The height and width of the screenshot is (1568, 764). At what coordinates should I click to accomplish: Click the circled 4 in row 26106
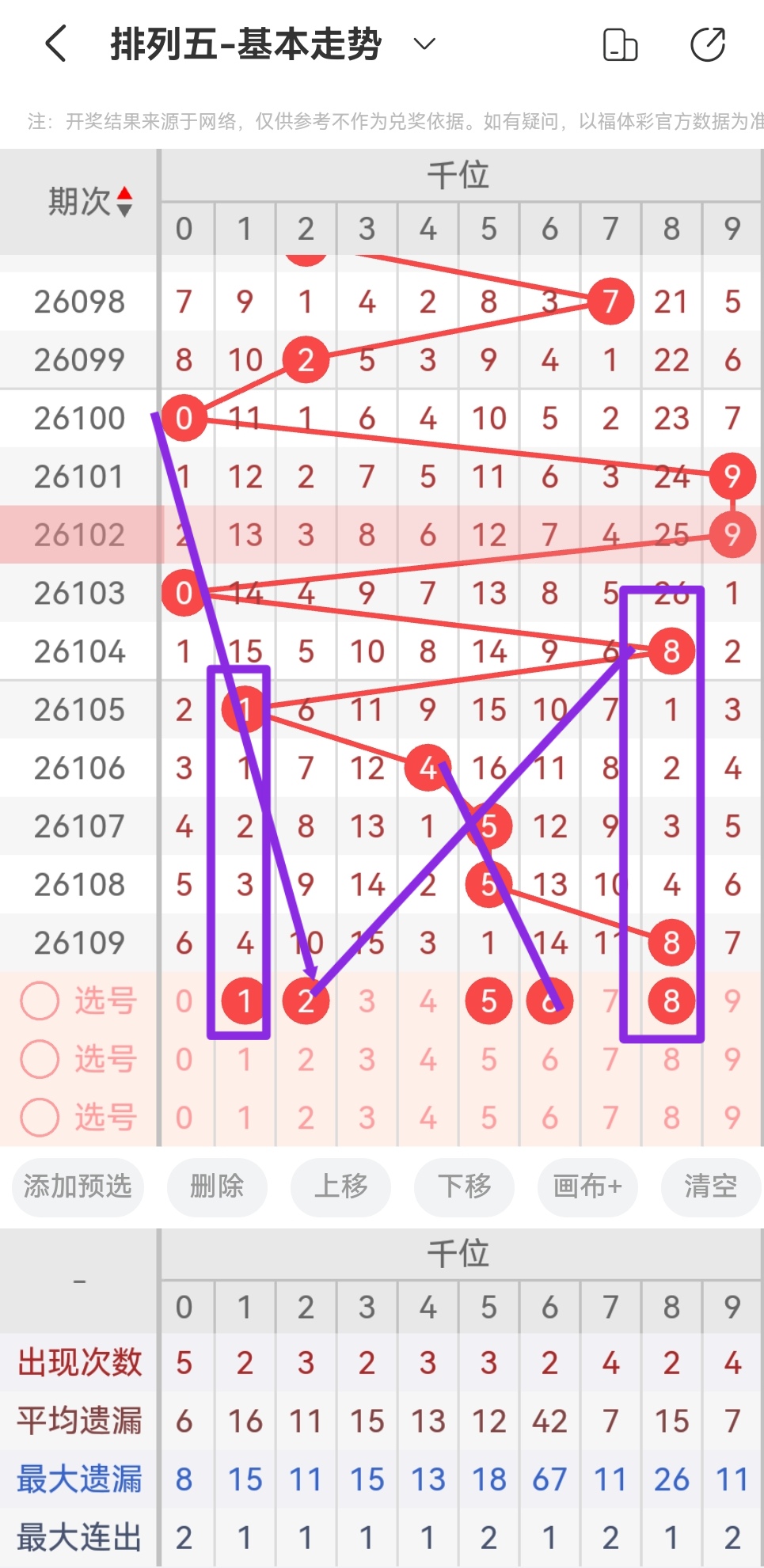pyautogui.click(x=428, y=767)
